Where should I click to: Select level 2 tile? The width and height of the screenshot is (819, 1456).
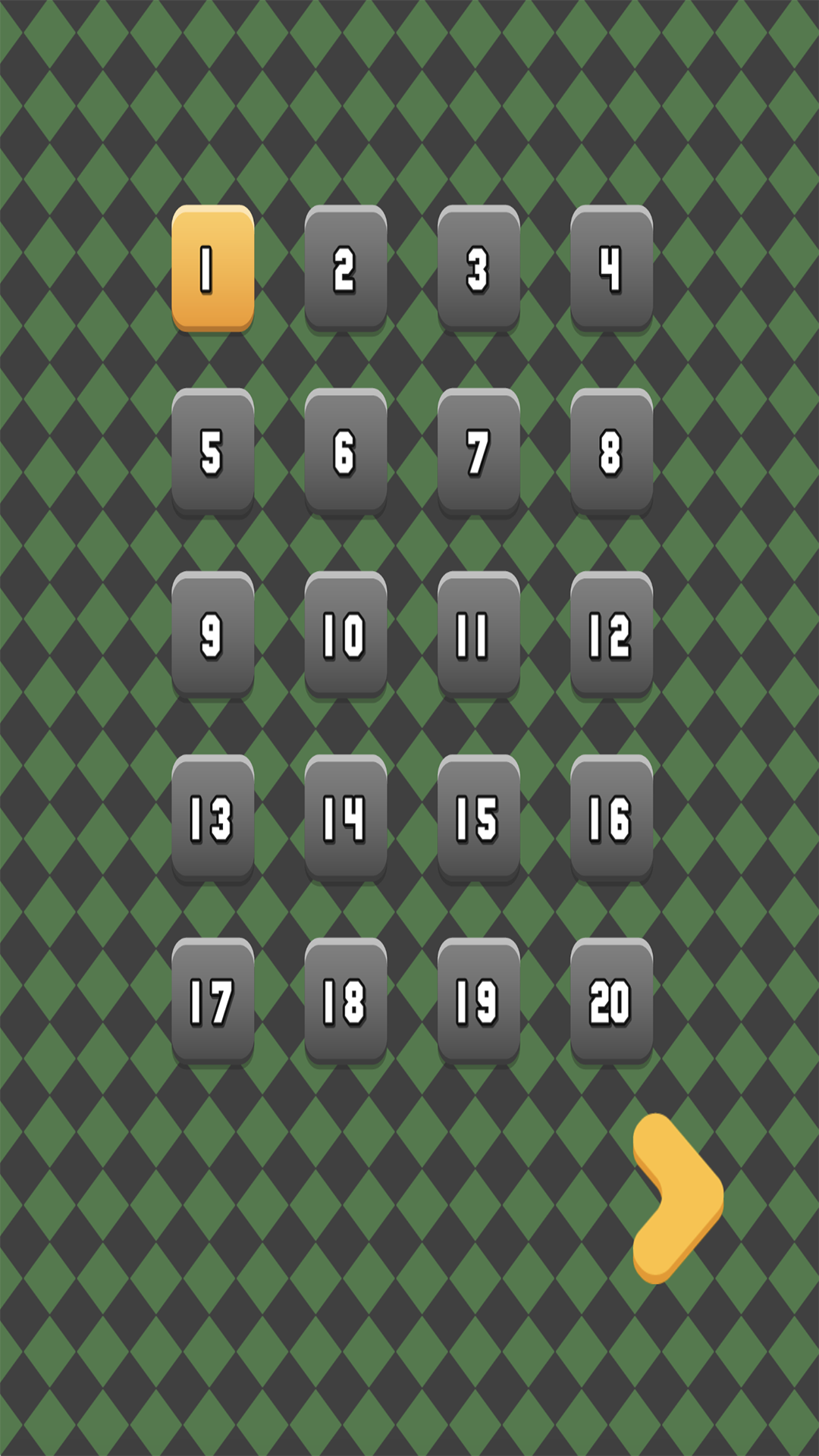[346, 268]
